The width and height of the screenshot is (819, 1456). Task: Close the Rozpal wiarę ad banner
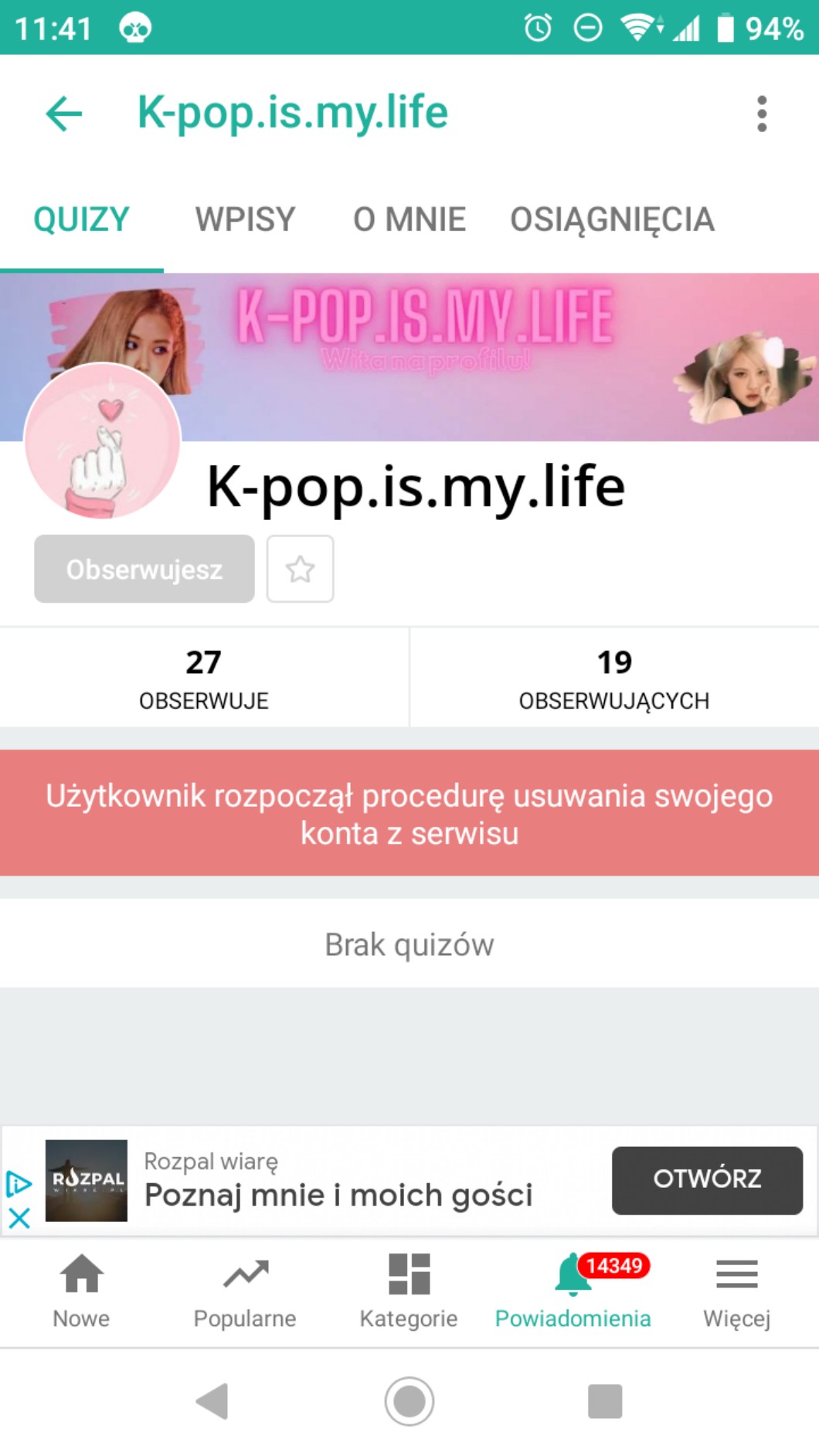click(19, 1219)
